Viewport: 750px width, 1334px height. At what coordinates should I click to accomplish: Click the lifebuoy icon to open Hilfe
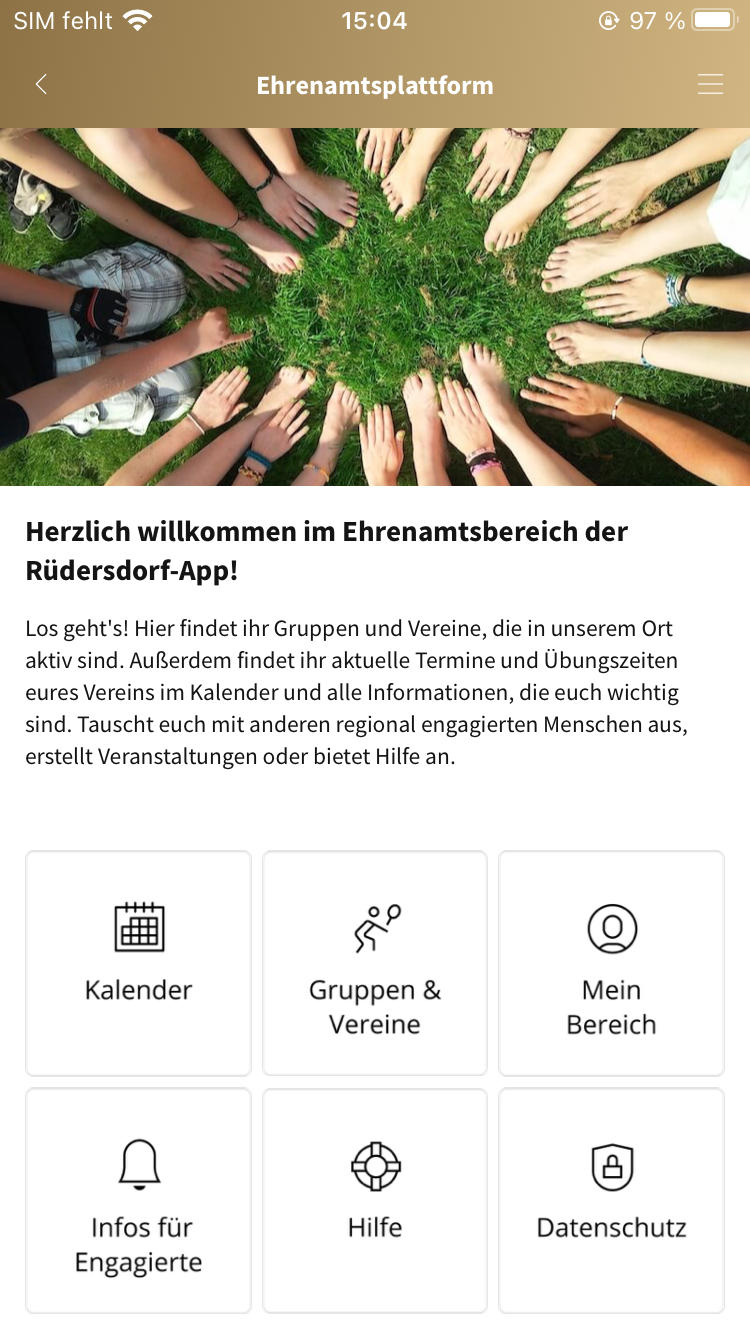click(375, 1164)
